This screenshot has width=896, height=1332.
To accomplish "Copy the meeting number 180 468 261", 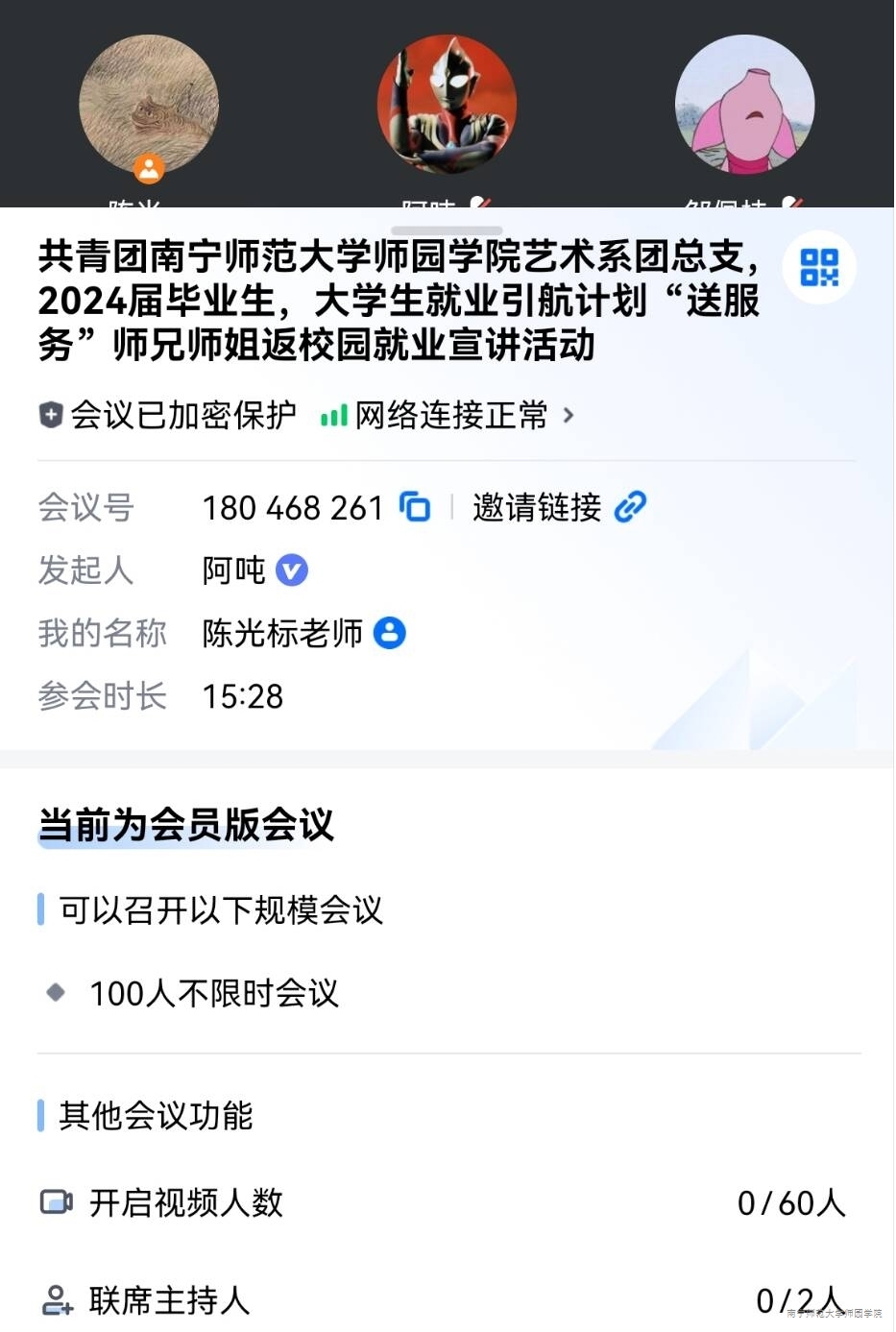I will 415,507.
